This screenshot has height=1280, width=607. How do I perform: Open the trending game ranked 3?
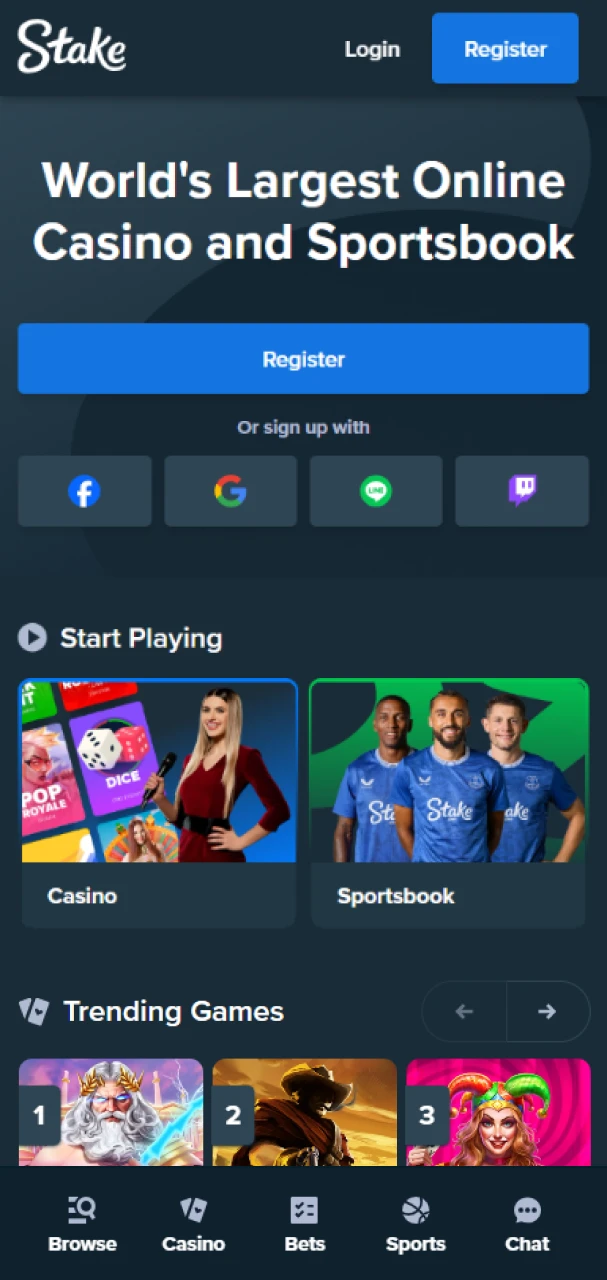click(x=498, y=1112)
